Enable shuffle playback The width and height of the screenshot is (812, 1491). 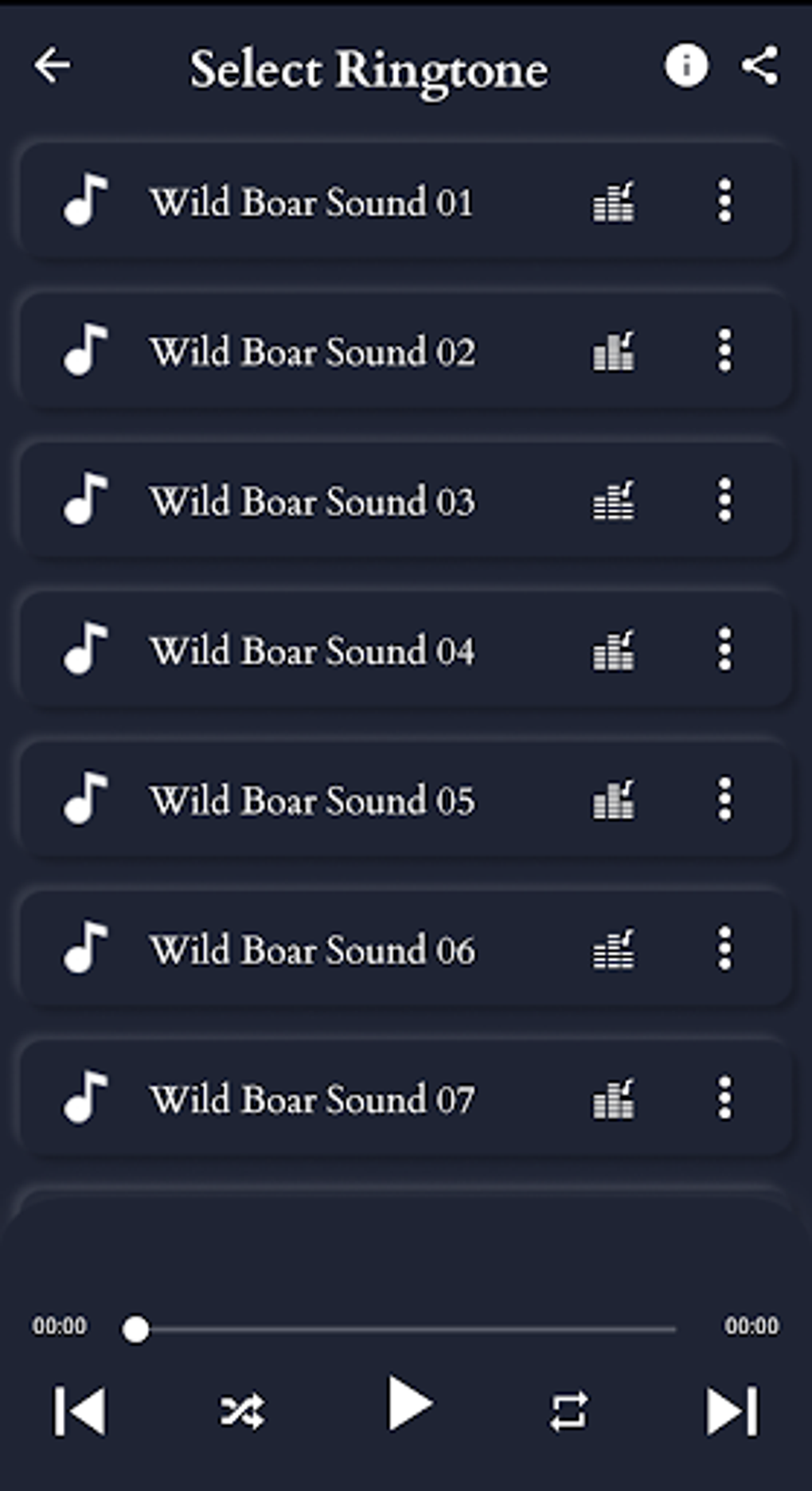[x=242, y=1411]
